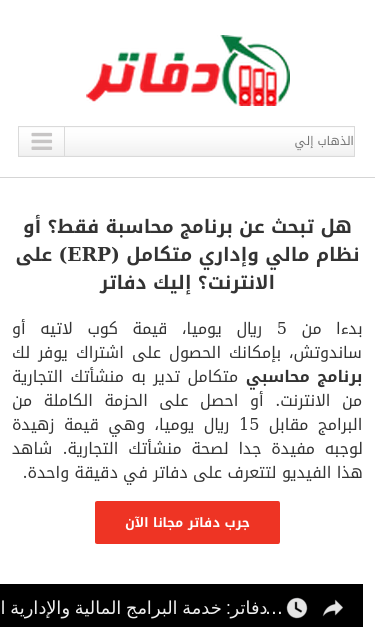Open the bold برنامج محاسبي link
Image resolution: width=375 pixels, height=627 pixels.
click(x=304, y=377)
